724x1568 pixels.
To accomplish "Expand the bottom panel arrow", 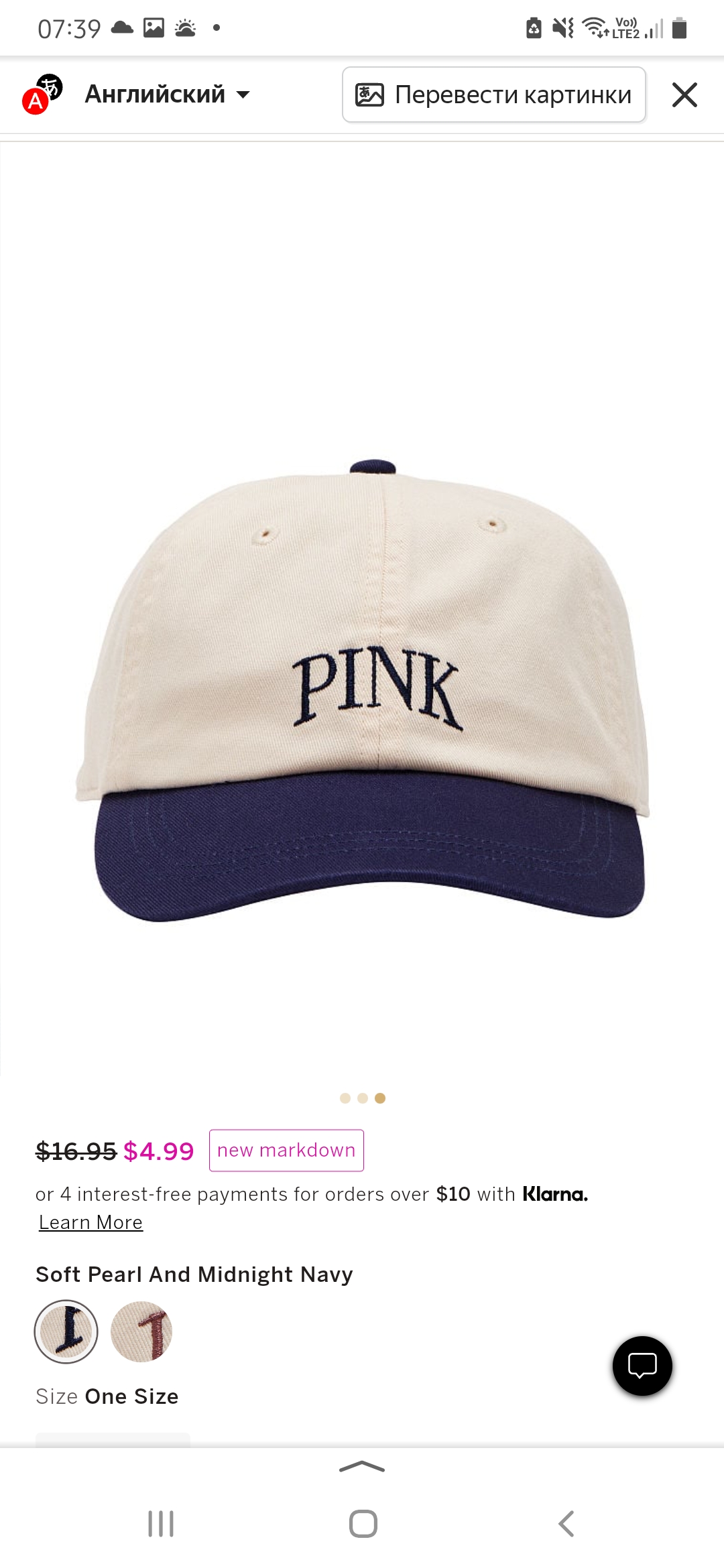I will 362,1467.
